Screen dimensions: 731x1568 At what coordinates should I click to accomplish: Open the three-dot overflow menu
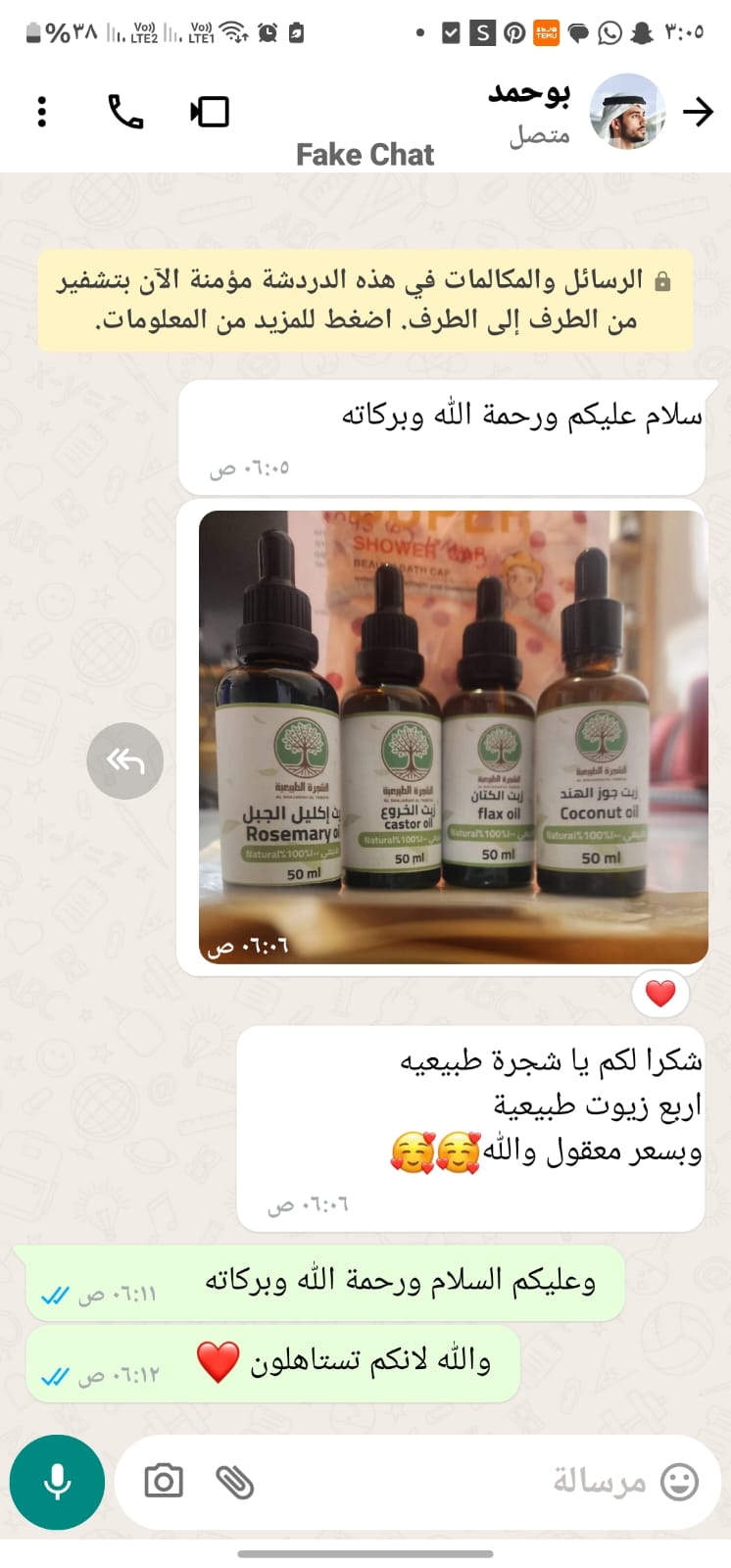(x=41, y=112)
